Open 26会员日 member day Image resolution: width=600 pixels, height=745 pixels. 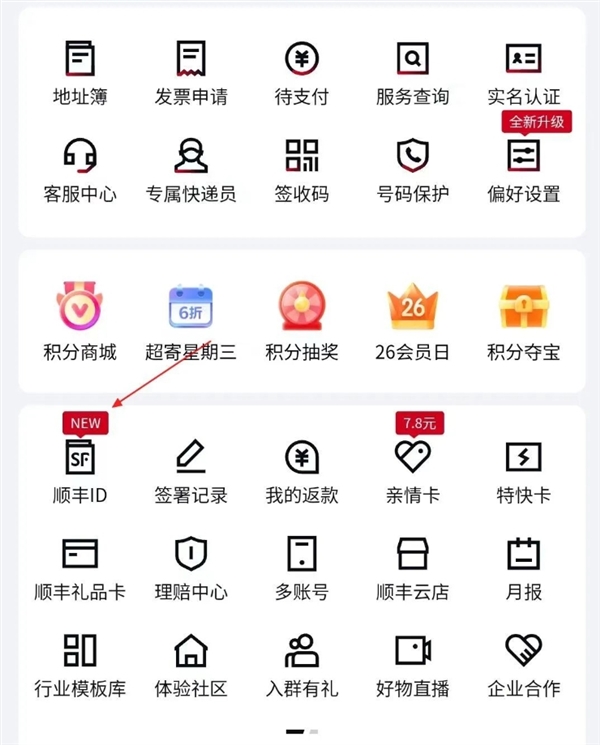[412, 308]
